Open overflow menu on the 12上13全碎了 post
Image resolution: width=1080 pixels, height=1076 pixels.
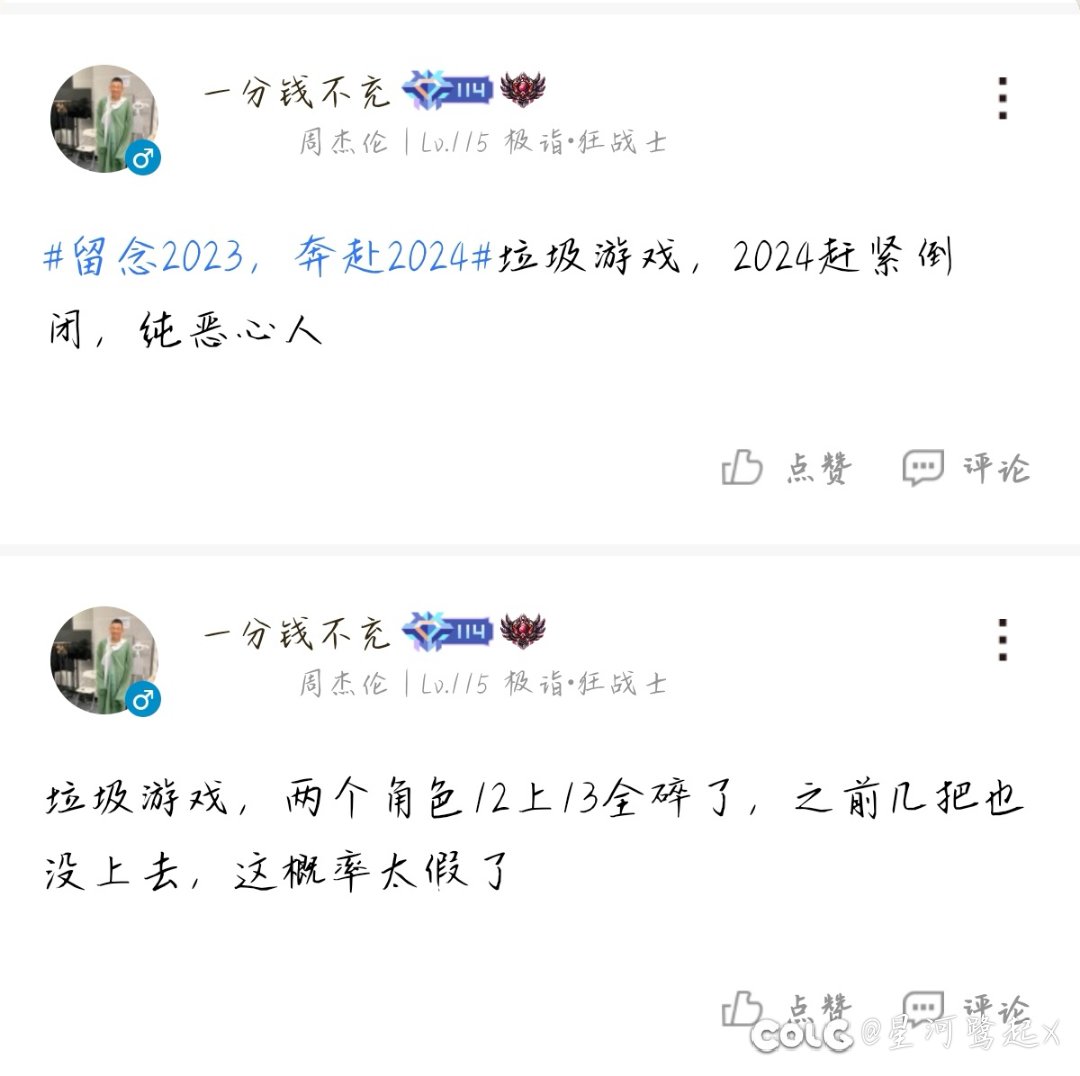tap(1002, 640)
